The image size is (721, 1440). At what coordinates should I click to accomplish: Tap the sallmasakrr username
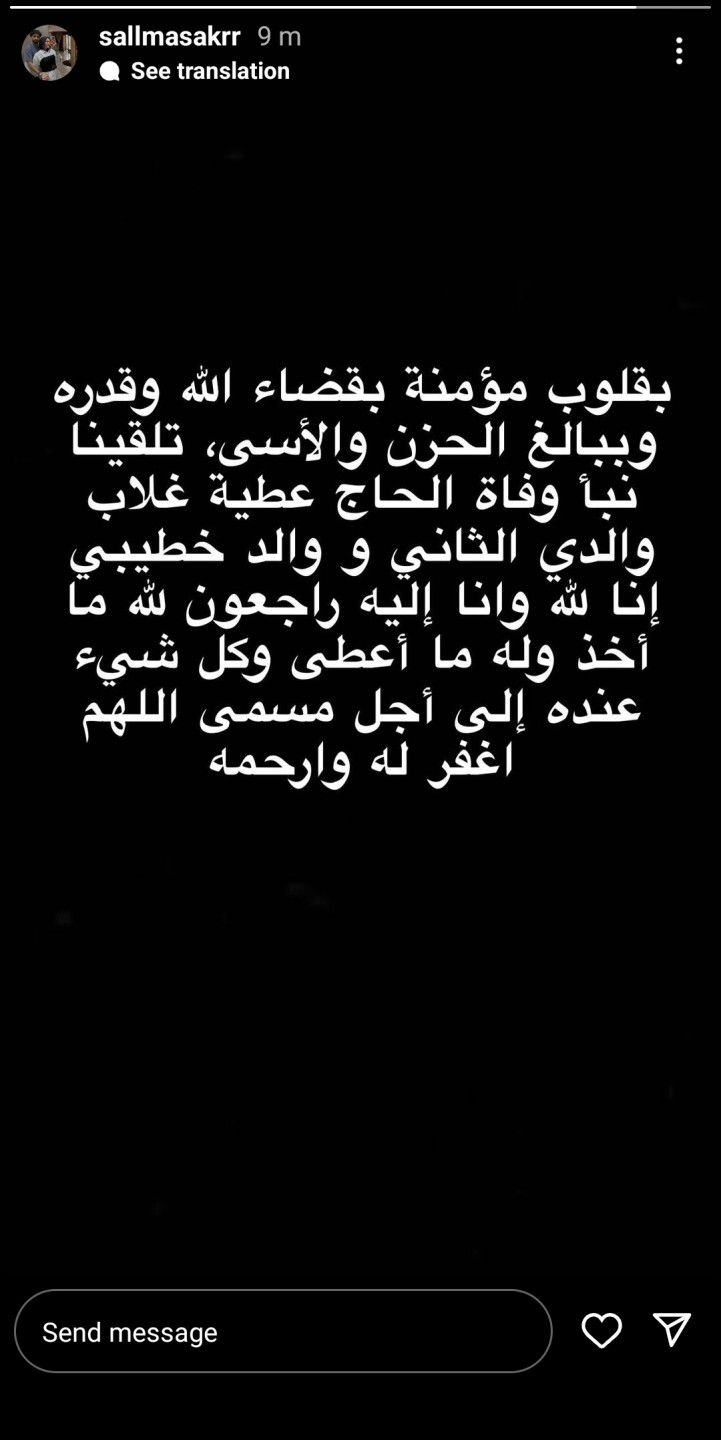[x=170, y=36]
